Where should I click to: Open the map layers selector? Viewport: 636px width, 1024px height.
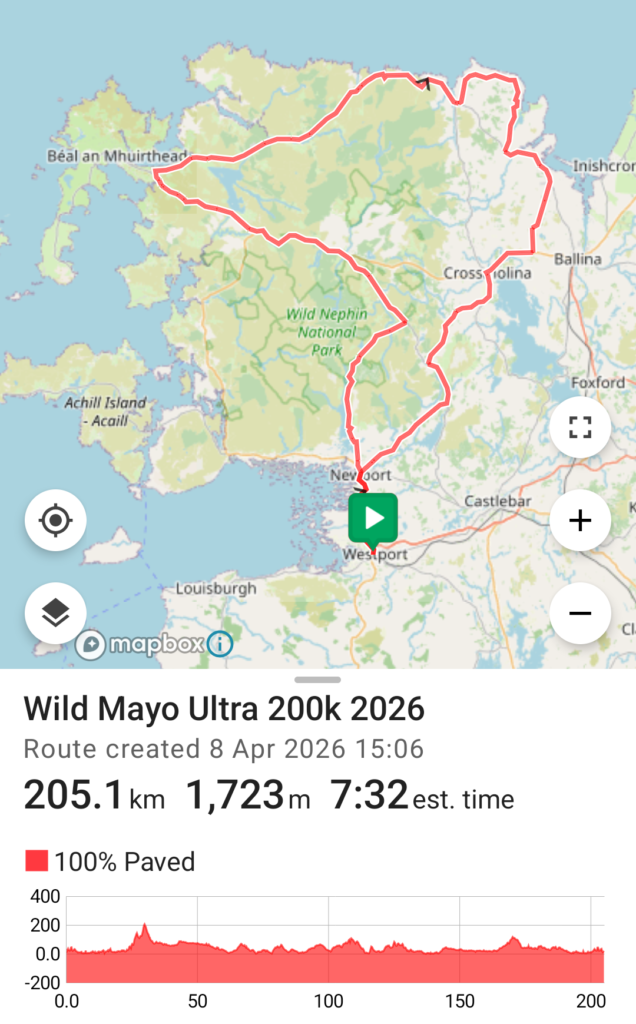tap(56, 613)
